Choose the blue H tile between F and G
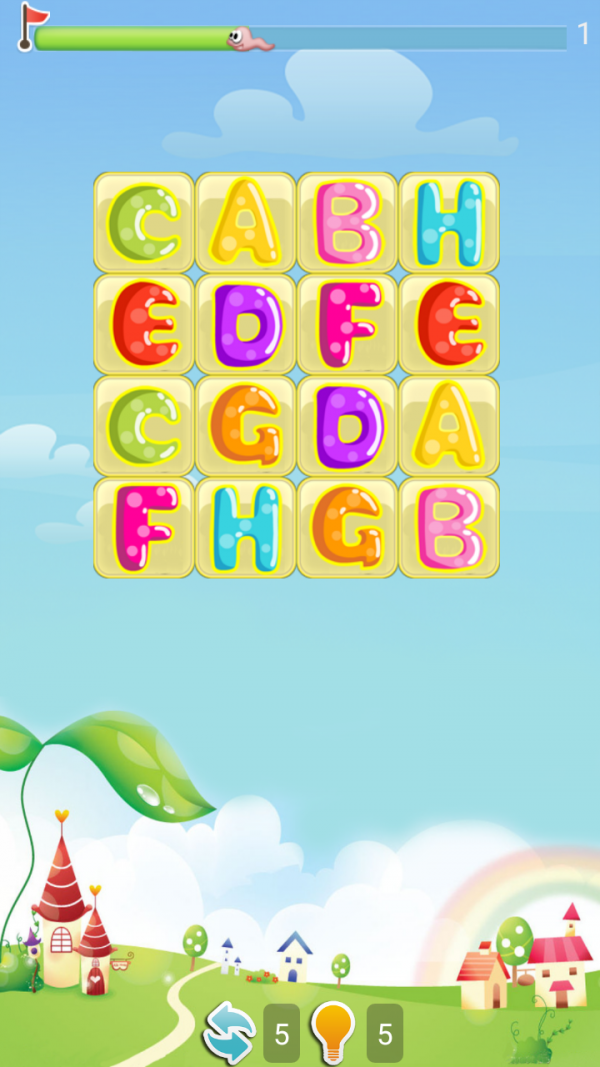This screenshot has height=1067, width=600. (246, 528)
